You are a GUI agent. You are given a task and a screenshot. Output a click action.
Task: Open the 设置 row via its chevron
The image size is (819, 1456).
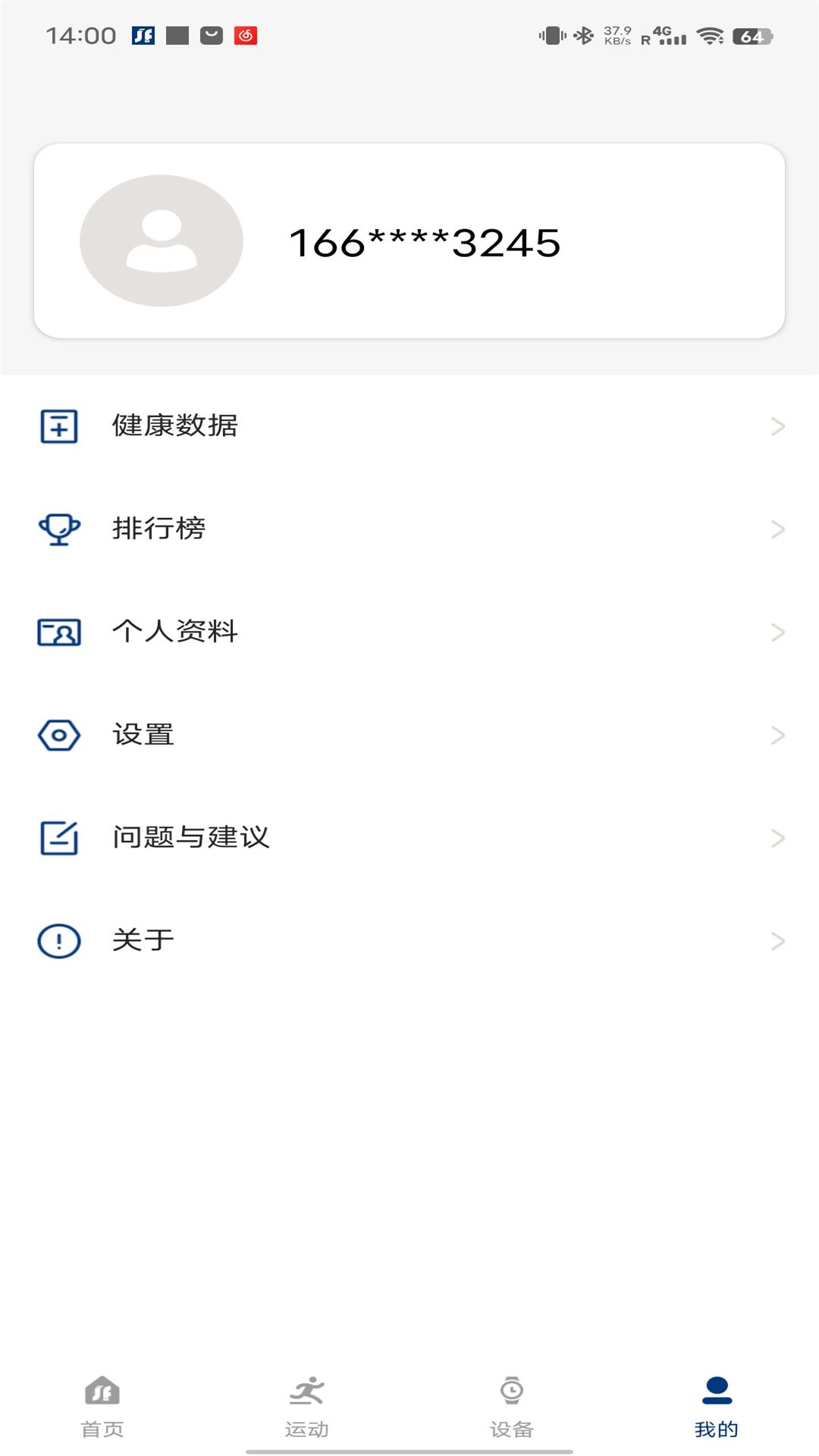(776, 735)
